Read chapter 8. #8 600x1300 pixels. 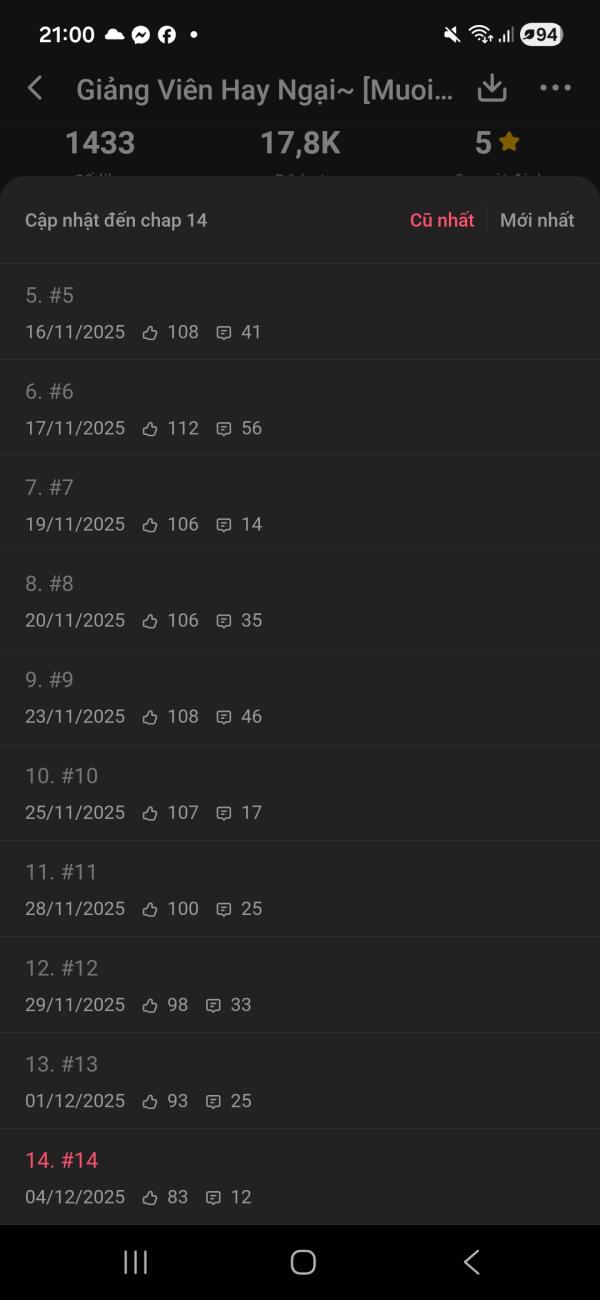(300, 600)
